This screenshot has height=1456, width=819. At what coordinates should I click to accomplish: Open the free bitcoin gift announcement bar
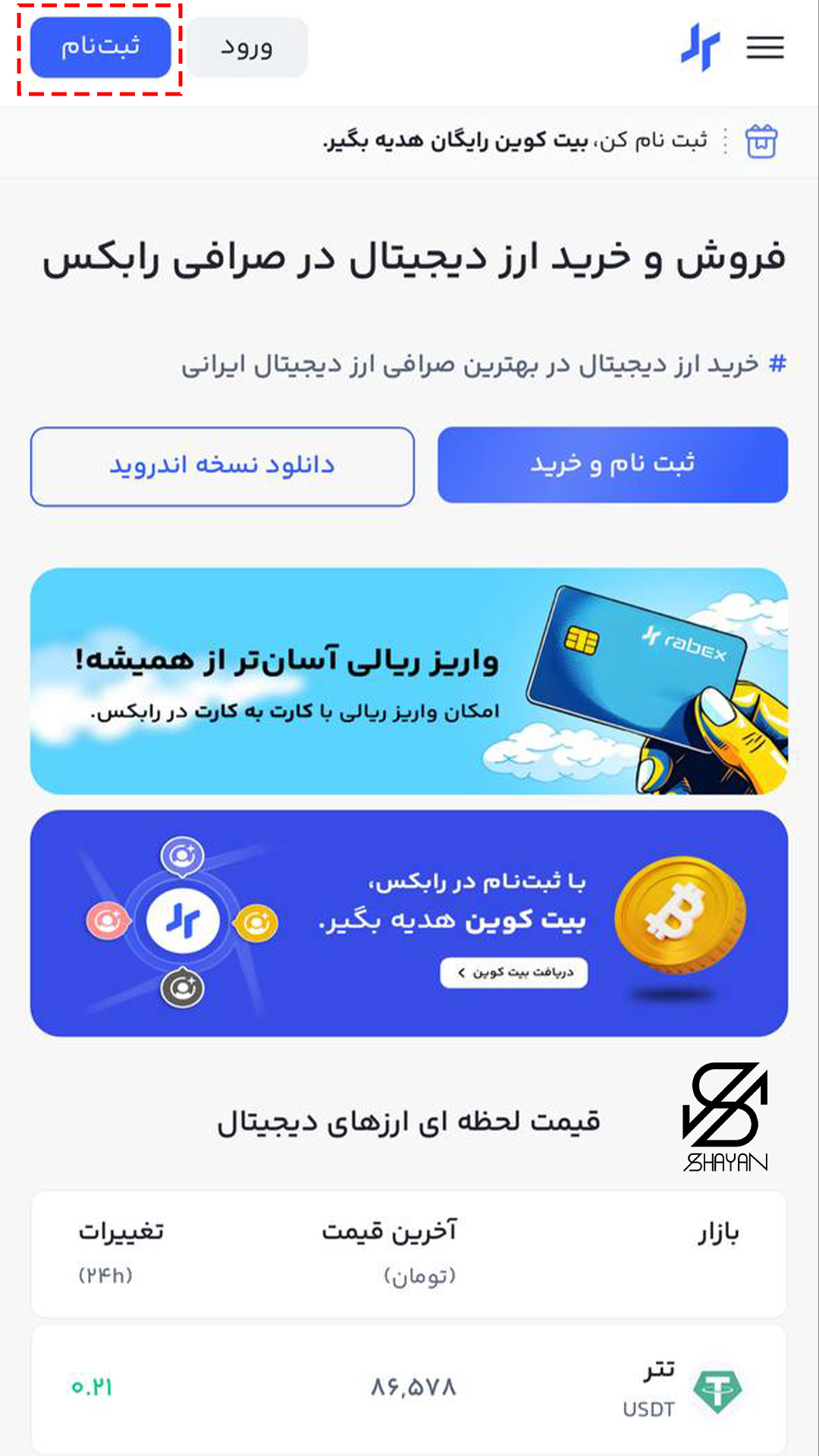pyautogui.click(x=516, y=141)
